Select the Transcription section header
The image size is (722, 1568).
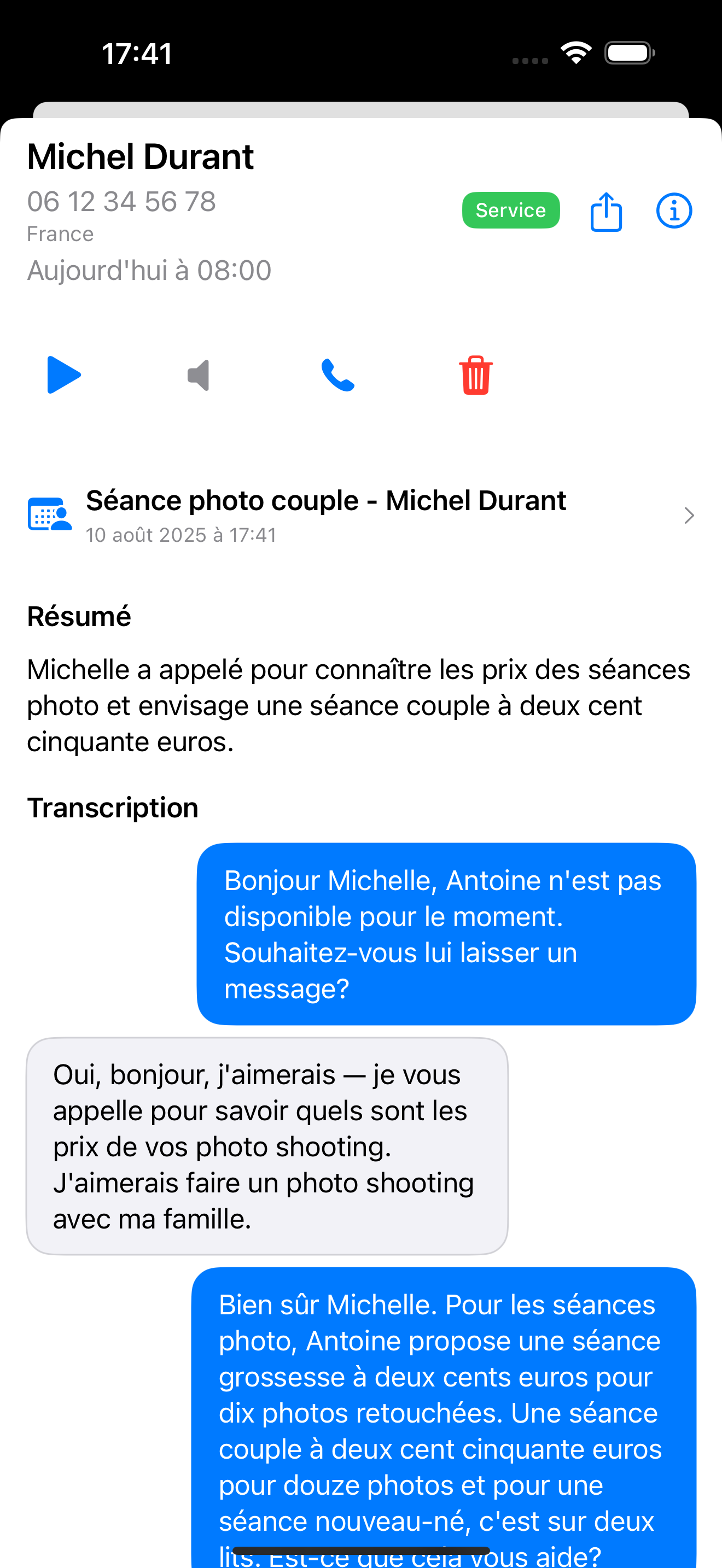click(113, 807)
